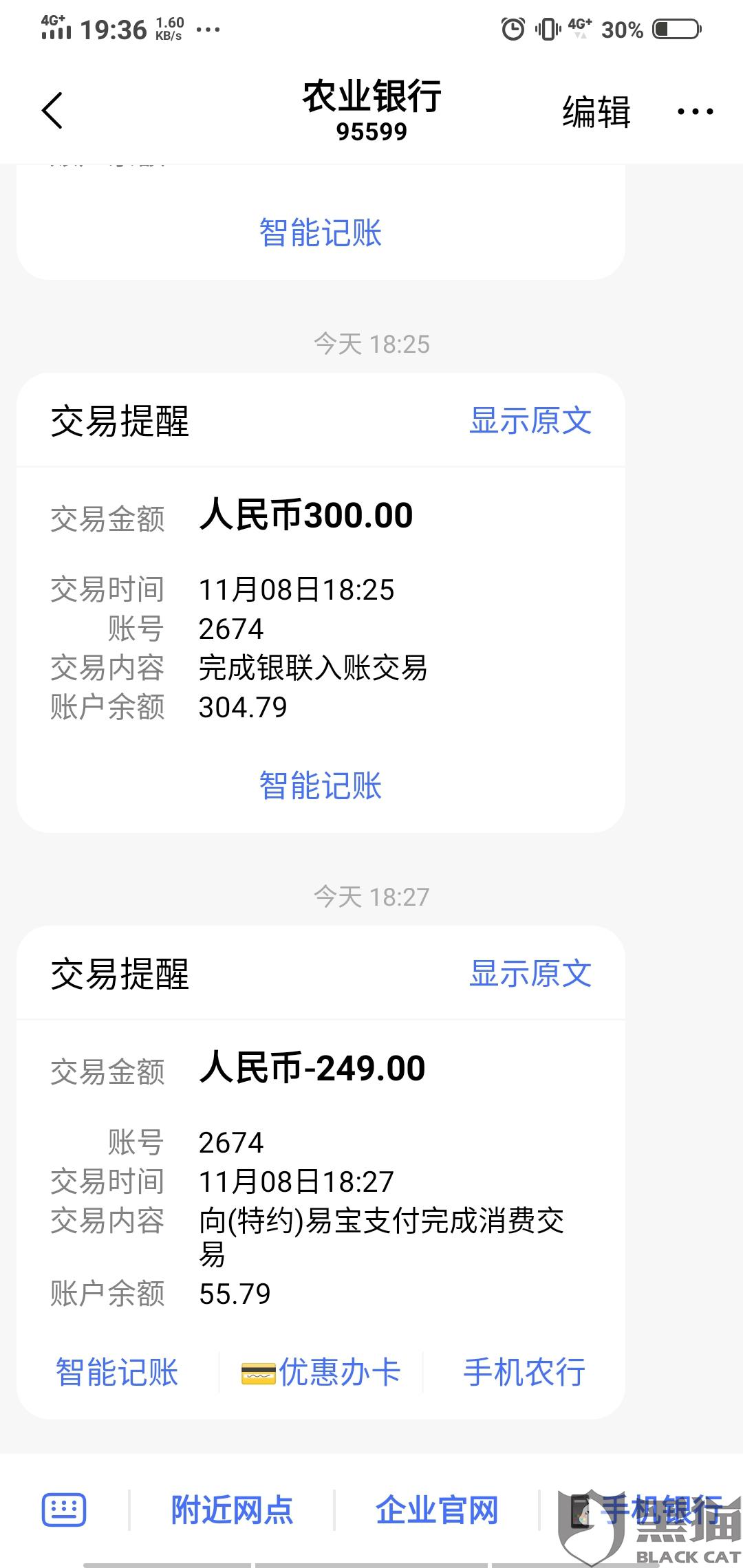Open the 附近网点 menu
743x1568 pixels.
pos(232,1510)
